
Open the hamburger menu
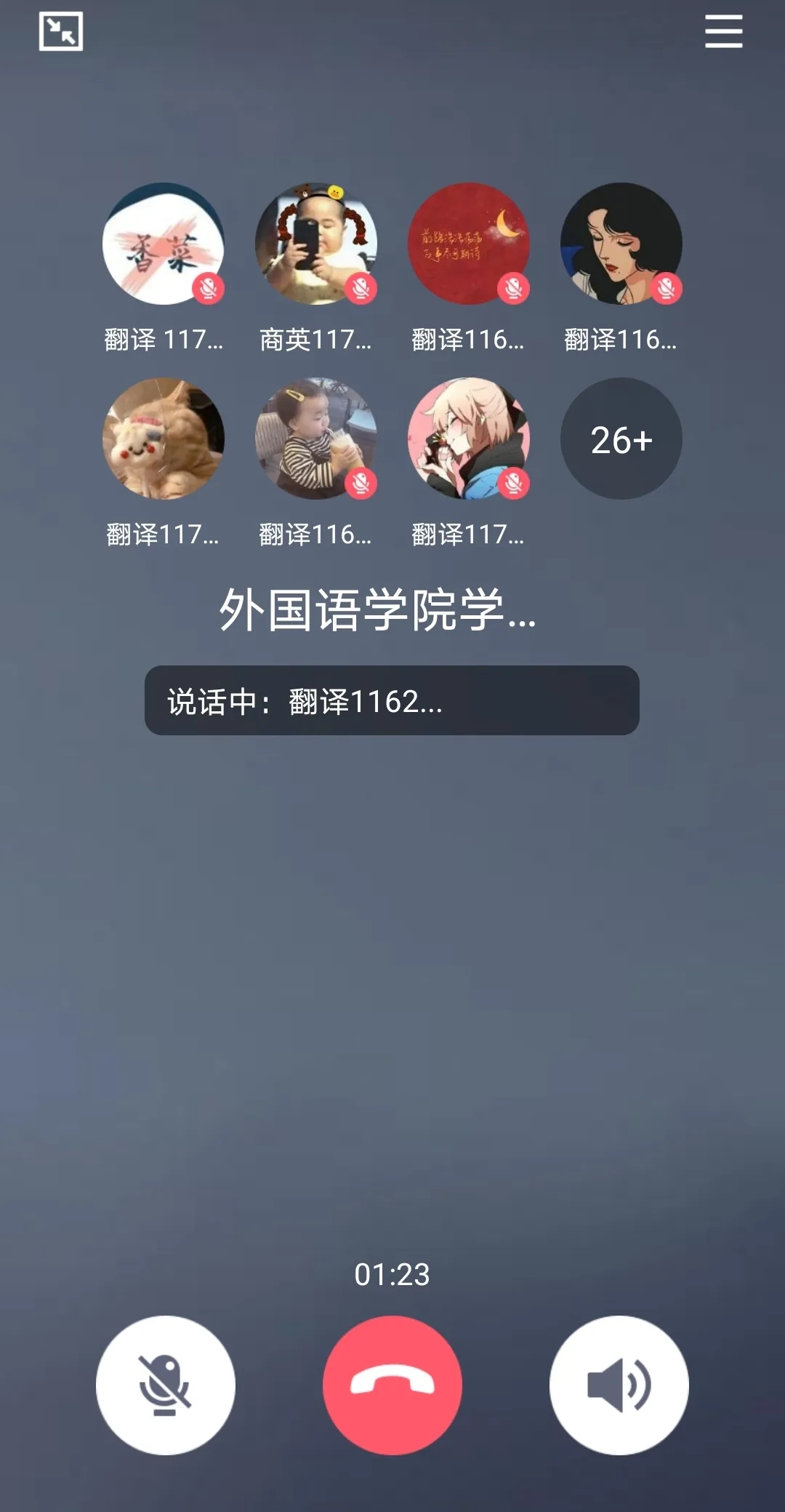pyautogui.click(x=723, y=31)
